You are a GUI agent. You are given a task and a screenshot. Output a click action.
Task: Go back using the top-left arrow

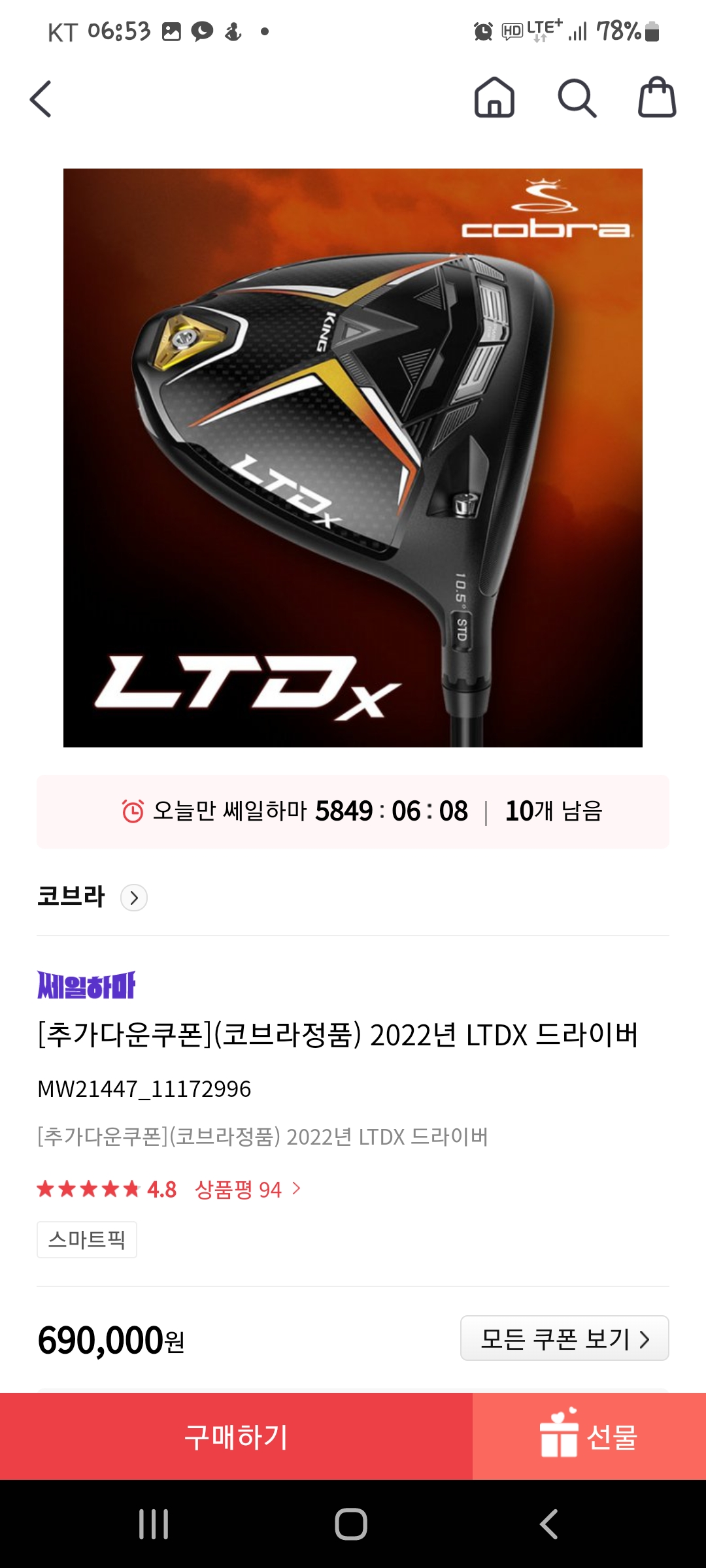(41, 99)
